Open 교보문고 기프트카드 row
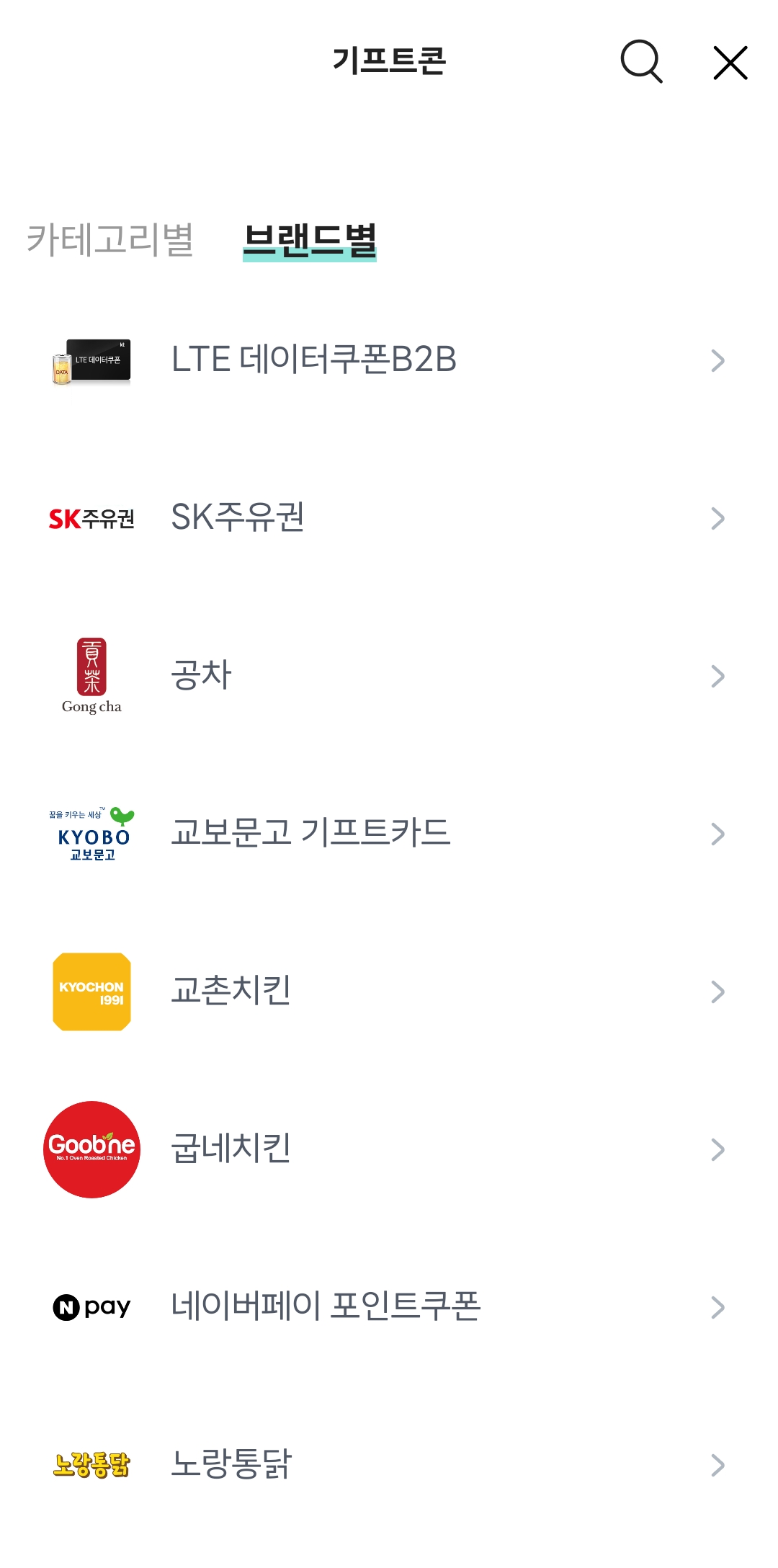Viewport: 778px width, 1568px height. (389, 833)
